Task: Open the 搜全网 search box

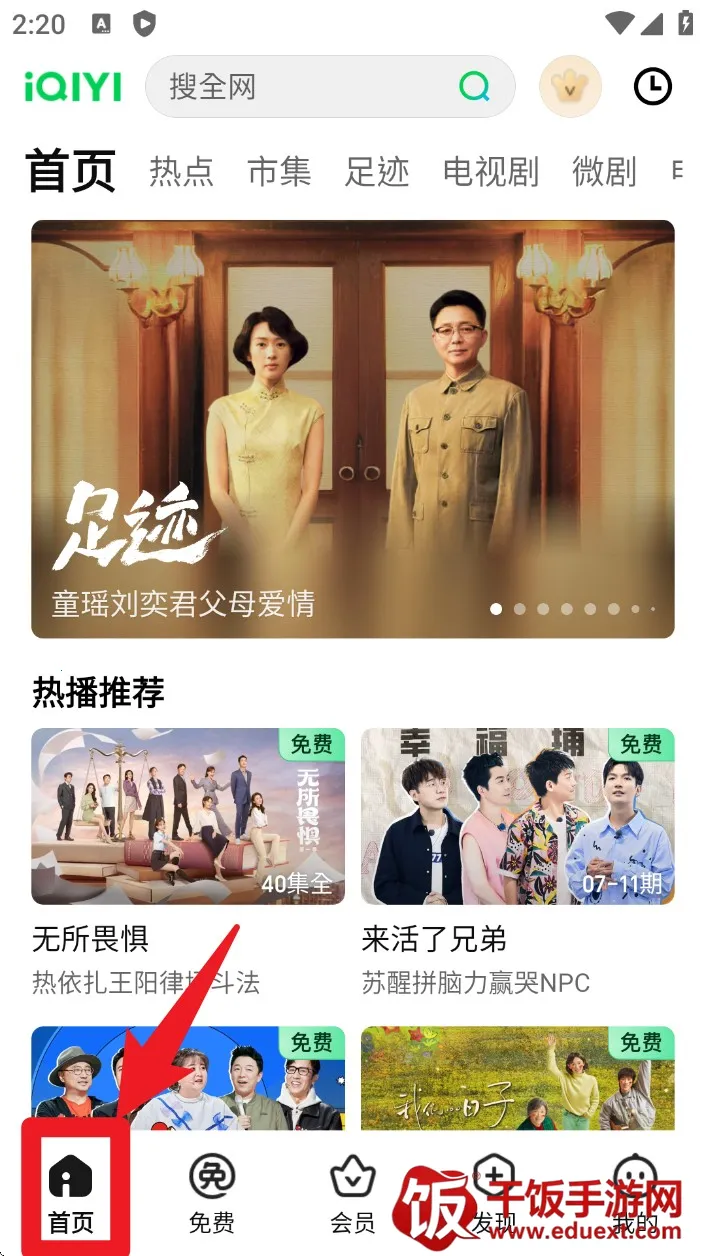Action: click(x=300, y=87)
